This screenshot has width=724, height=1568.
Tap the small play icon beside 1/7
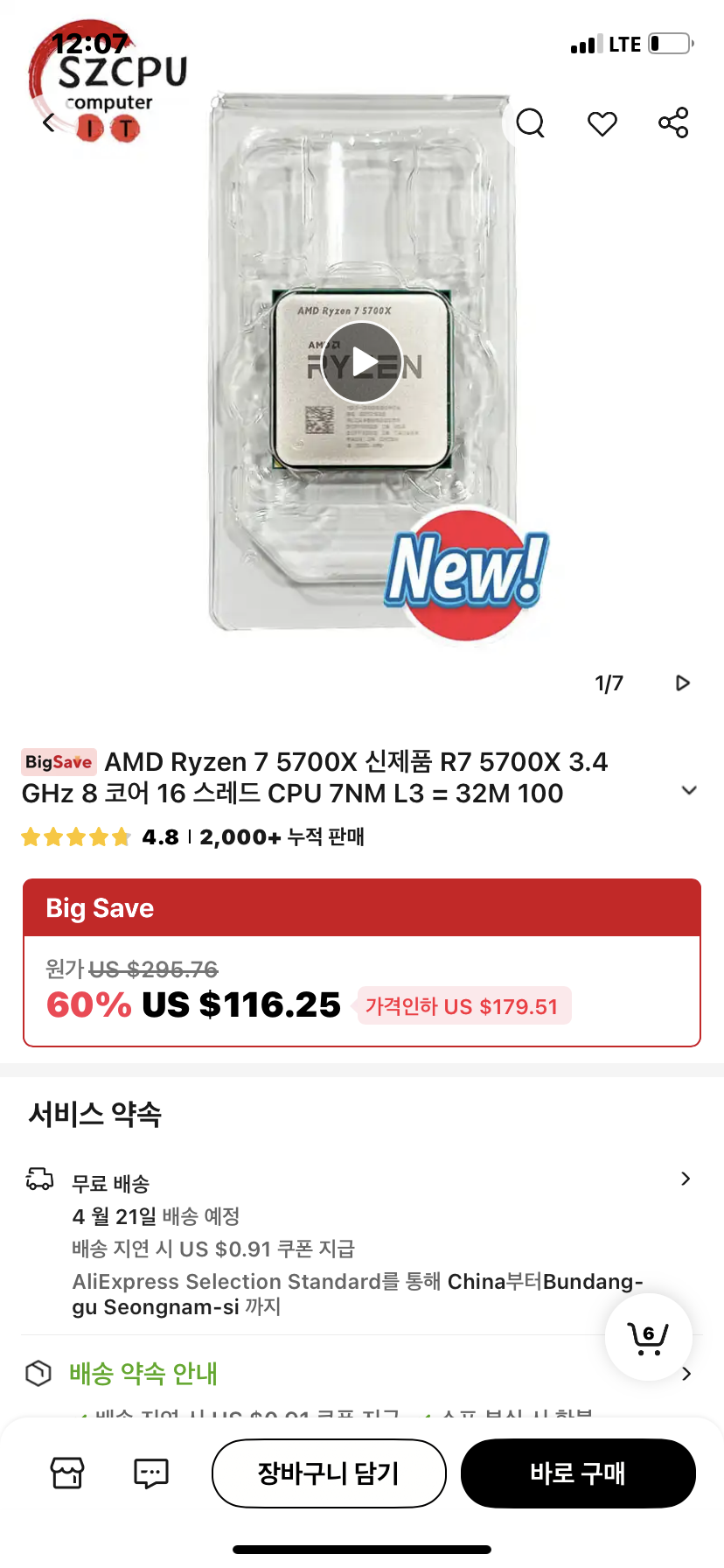point(683,682)
